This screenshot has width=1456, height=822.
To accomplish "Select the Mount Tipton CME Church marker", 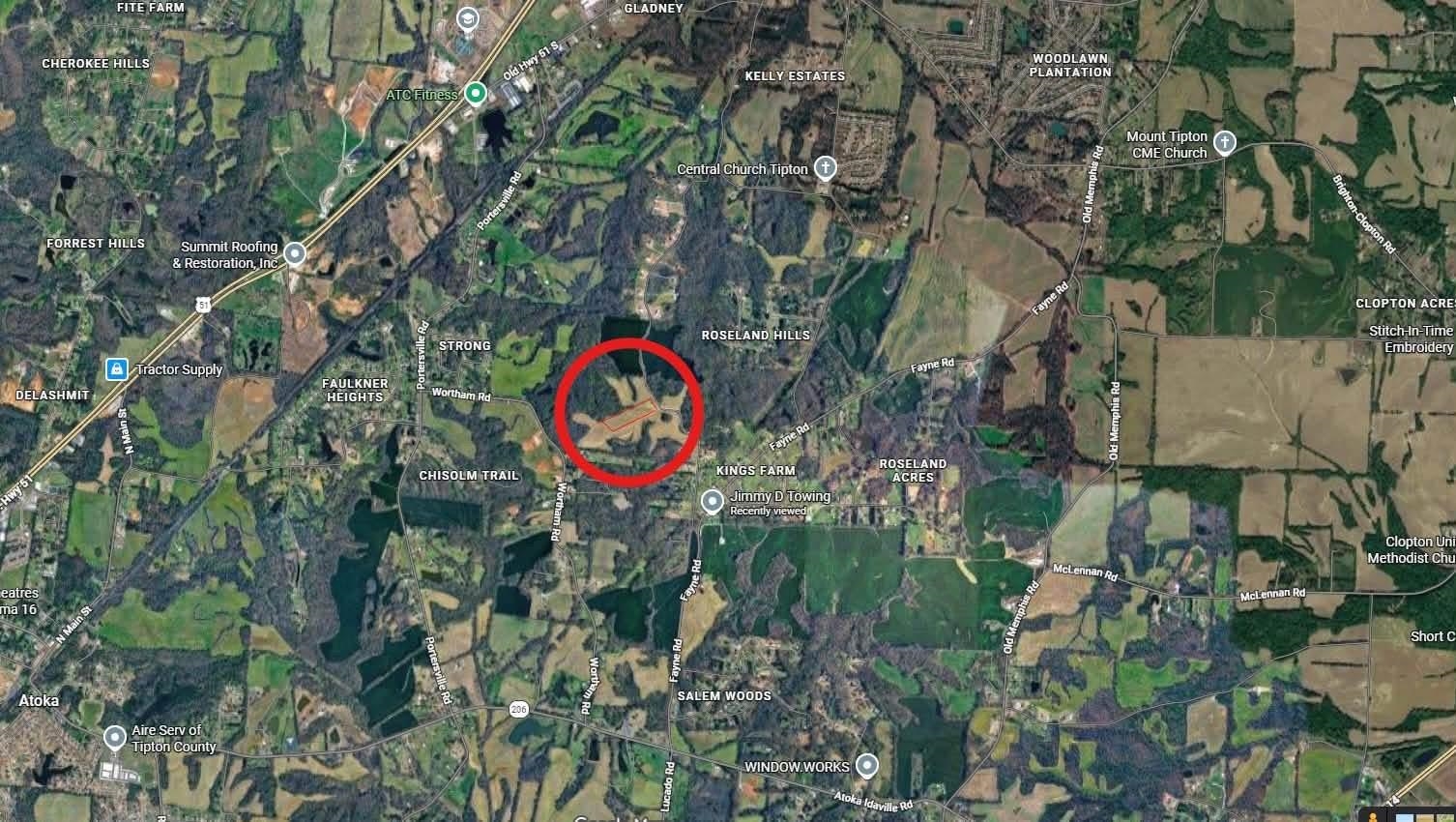I will coord(1225,144).
